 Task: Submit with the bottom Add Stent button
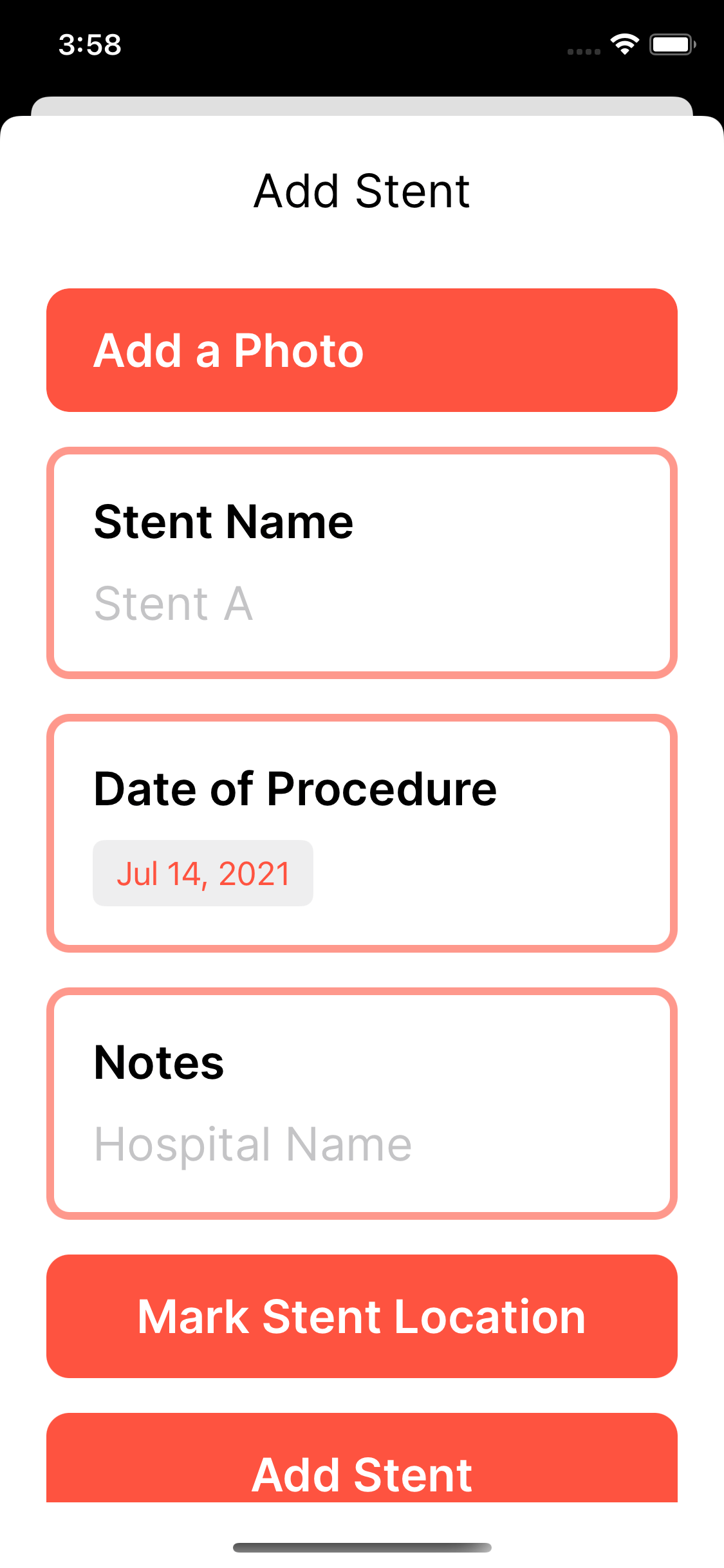pos(362,1459)
